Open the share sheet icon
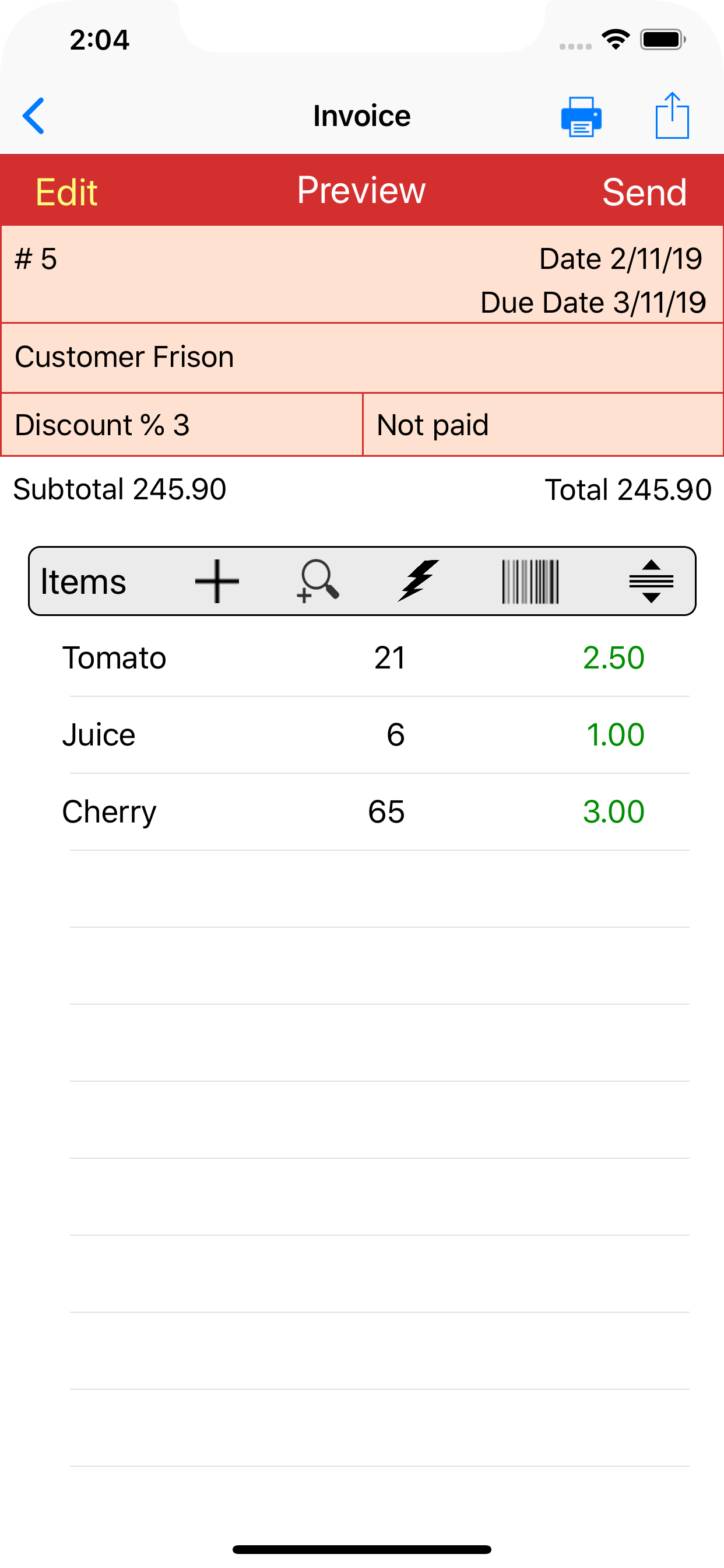The width and height of the screenshot is (724, 1568). pos(672,115)
